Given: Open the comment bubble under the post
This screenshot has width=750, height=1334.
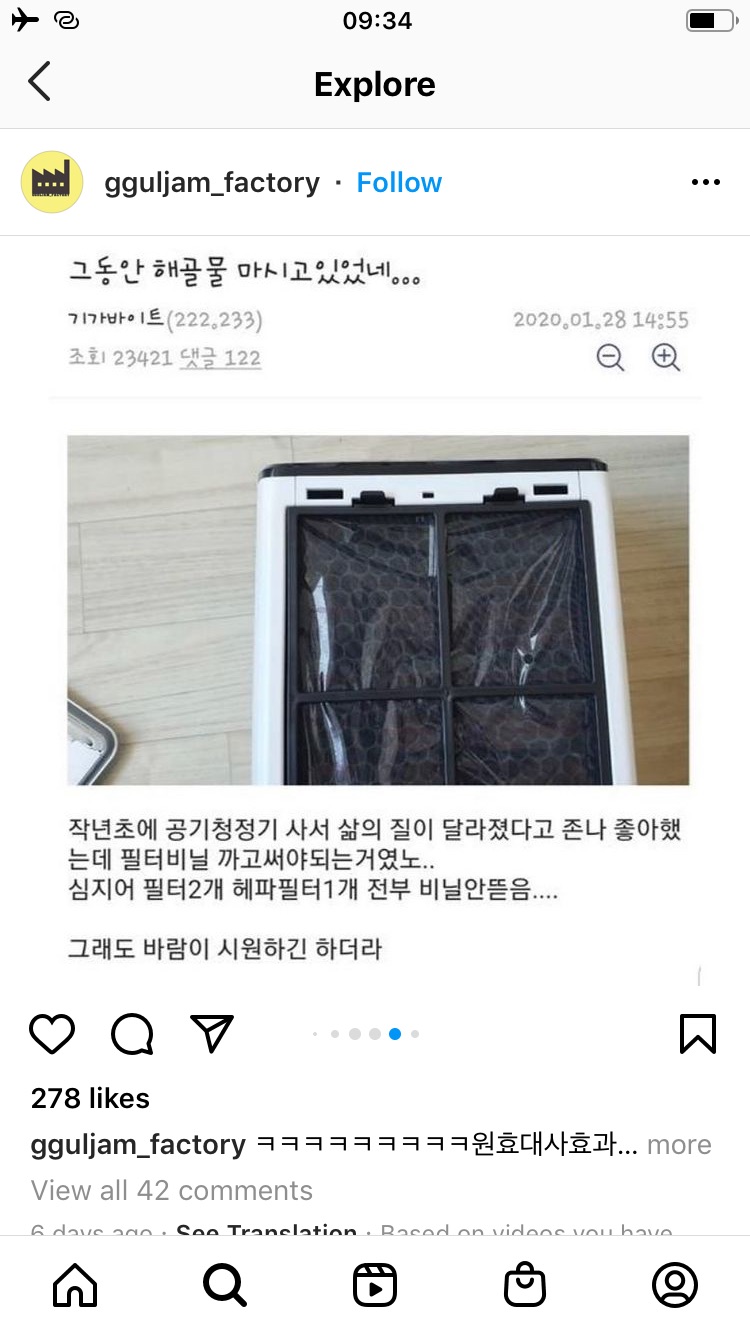Looking at the screenshot, I should (132, 1034).
